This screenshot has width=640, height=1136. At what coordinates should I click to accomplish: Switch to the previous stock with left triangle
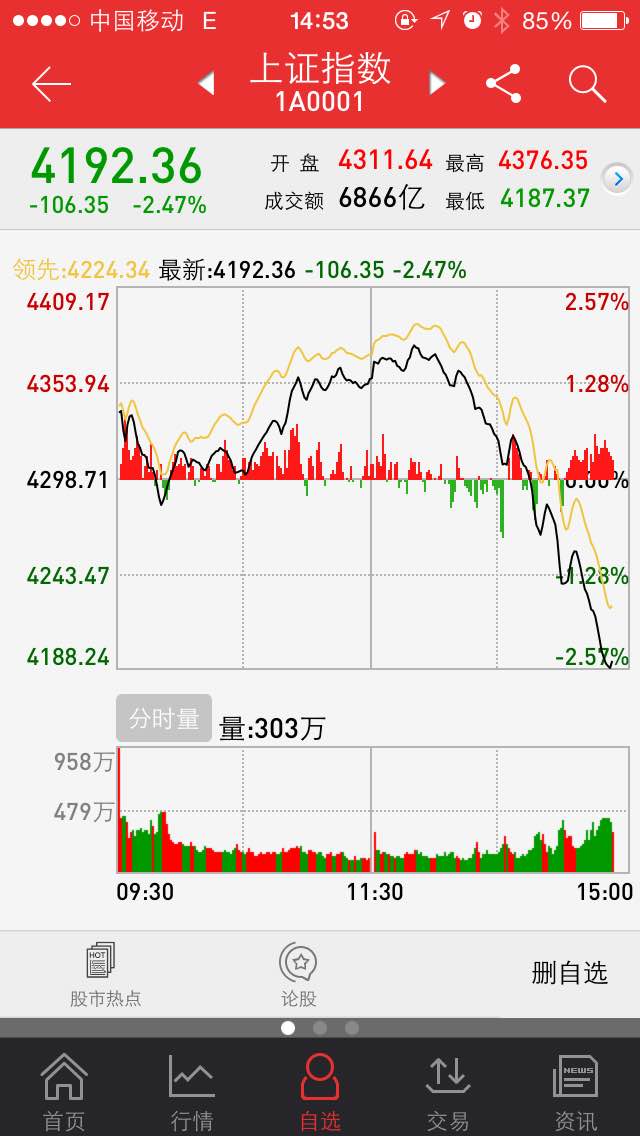pos(207,84)
